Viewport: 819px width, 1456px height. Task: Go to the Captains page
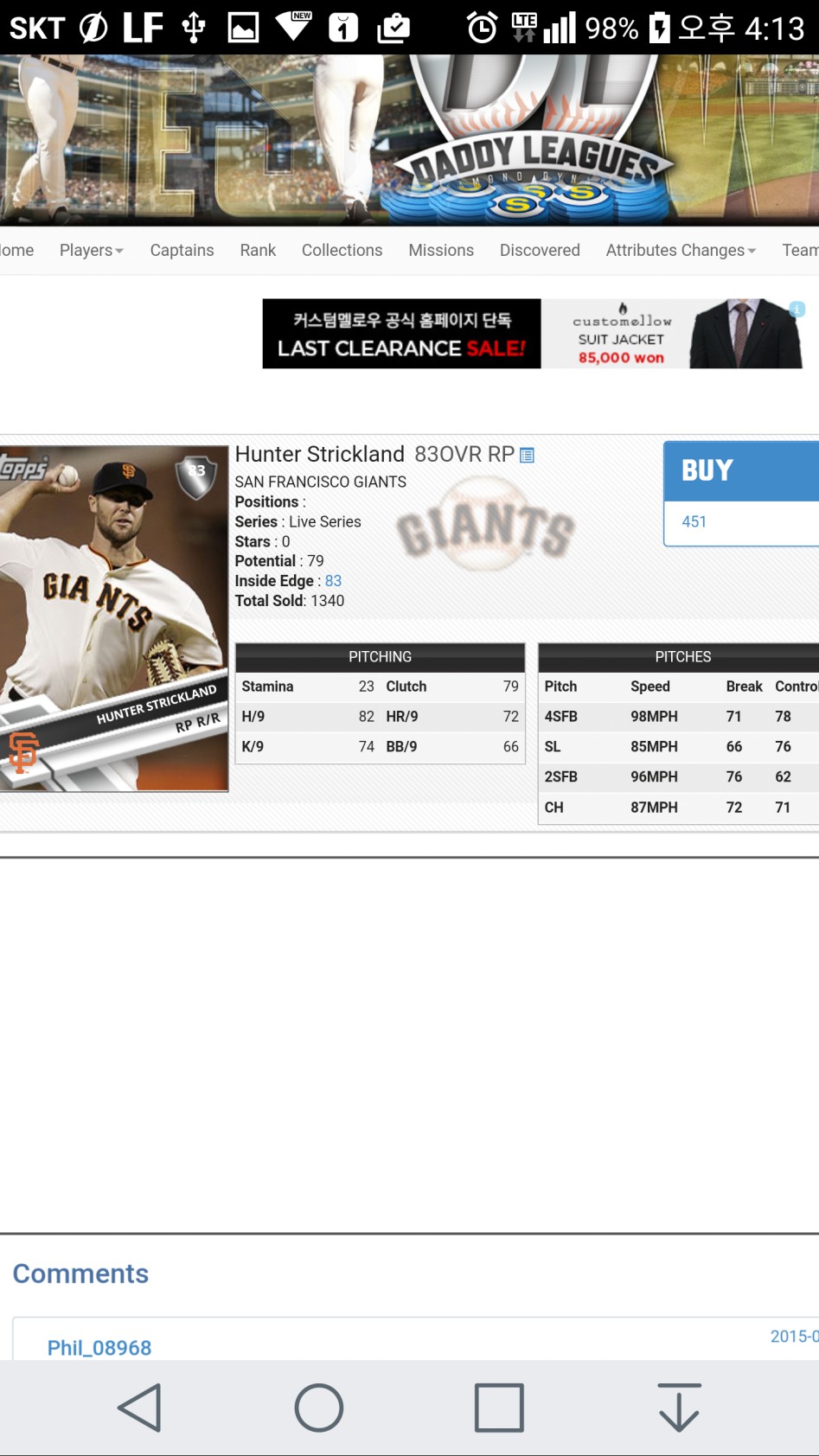[182, 250]
